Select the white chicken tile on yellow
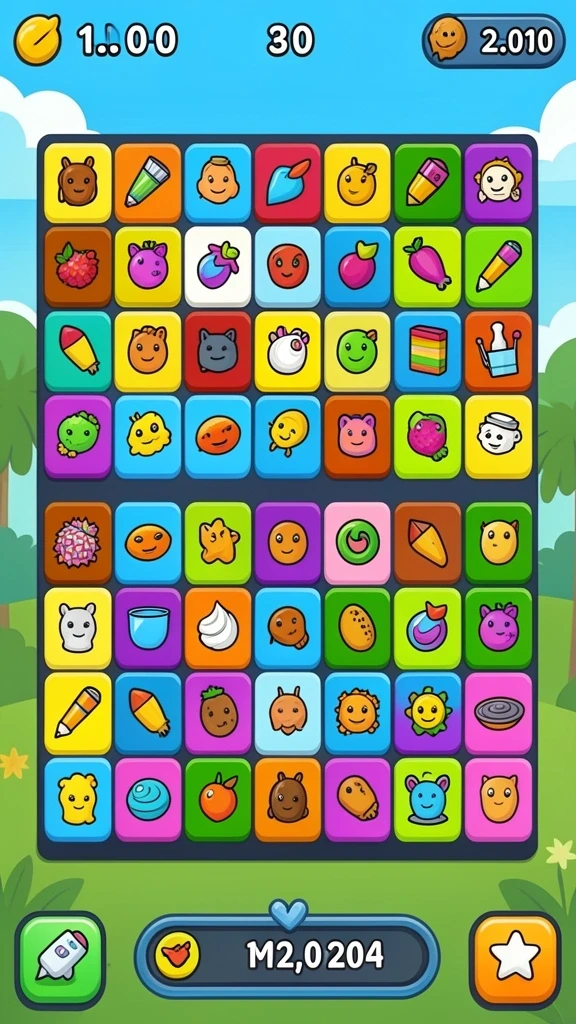 click(x=287, y=351)
